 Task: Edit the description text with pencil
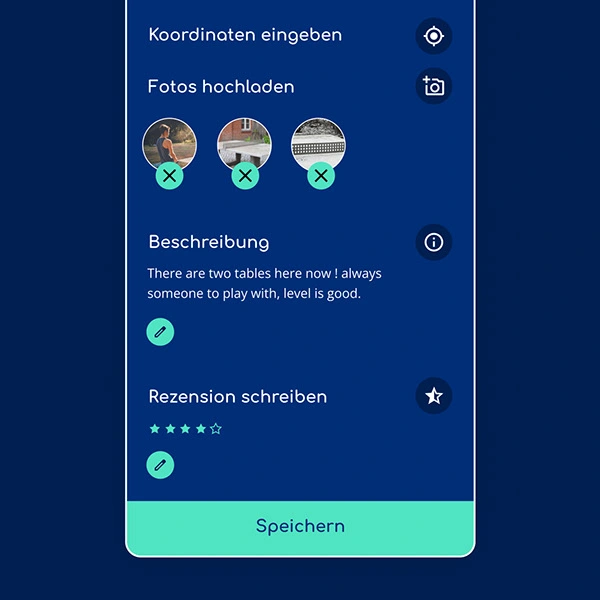160,332
